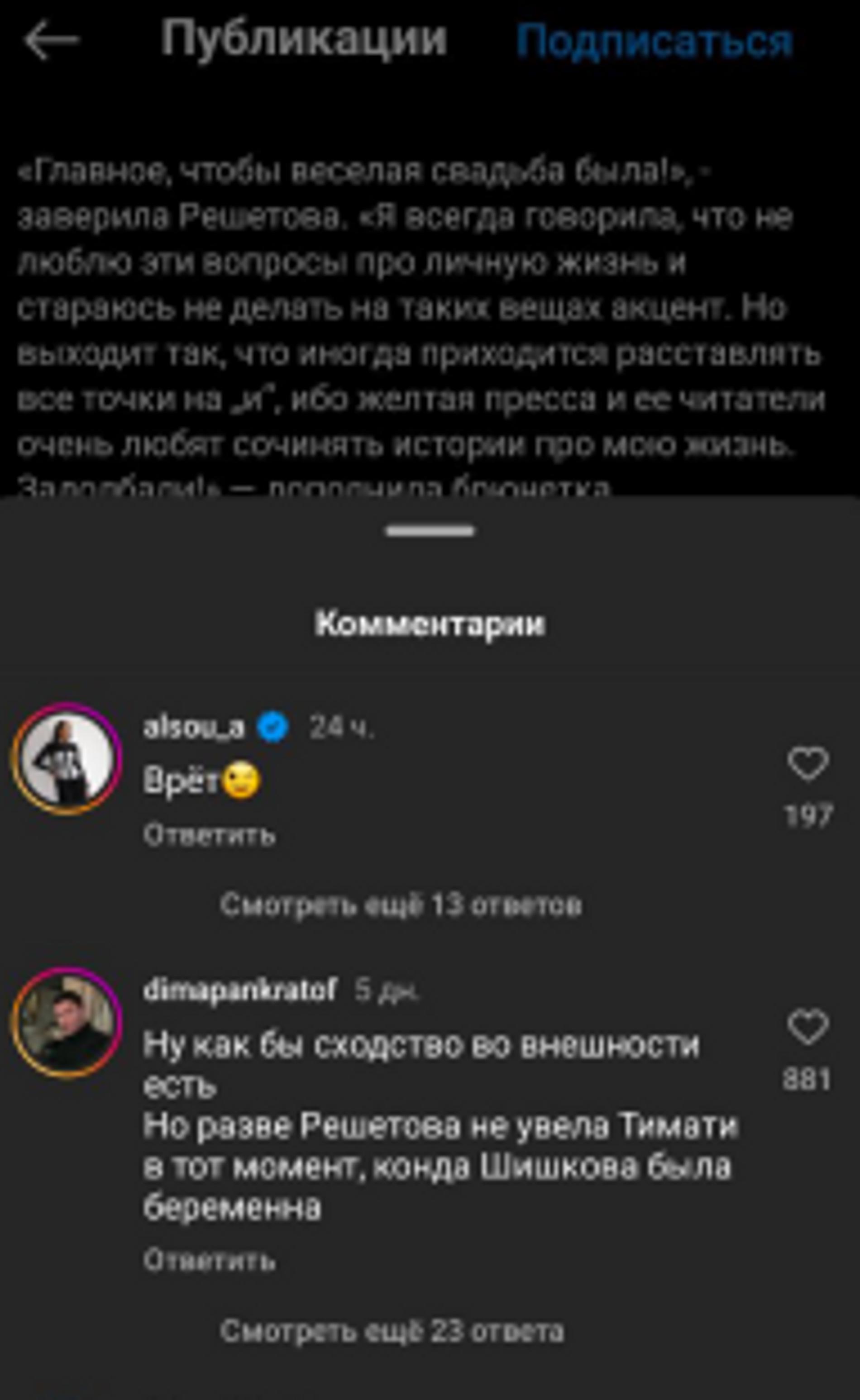Tap the comments sheet drag handle
The height and width of the screenshot is (1400, 860).
coord(430,531)
